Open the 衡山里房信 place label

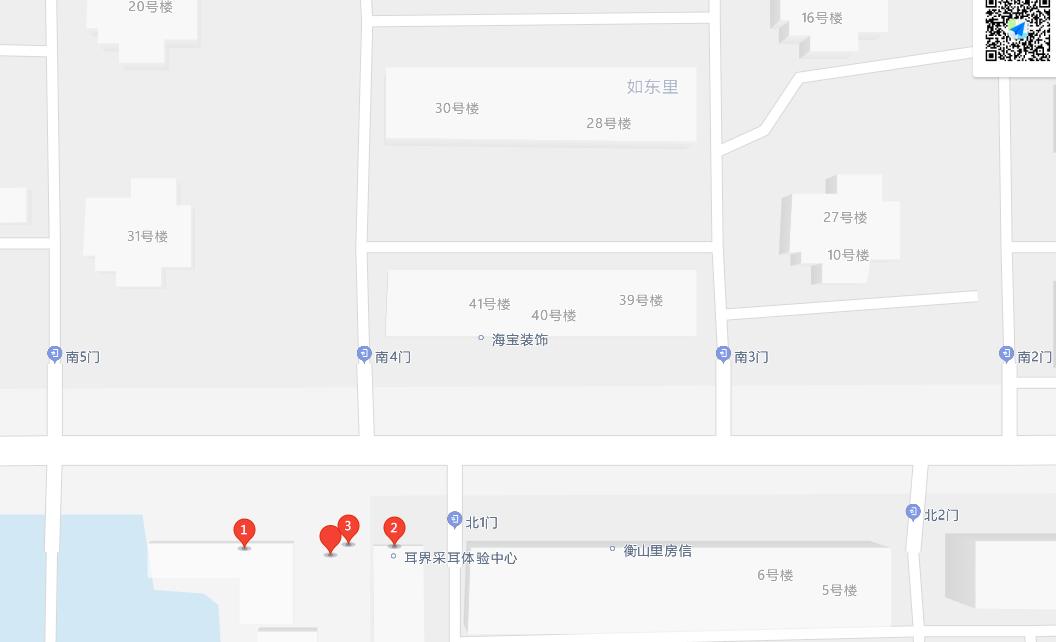click(x=657, y=551)
